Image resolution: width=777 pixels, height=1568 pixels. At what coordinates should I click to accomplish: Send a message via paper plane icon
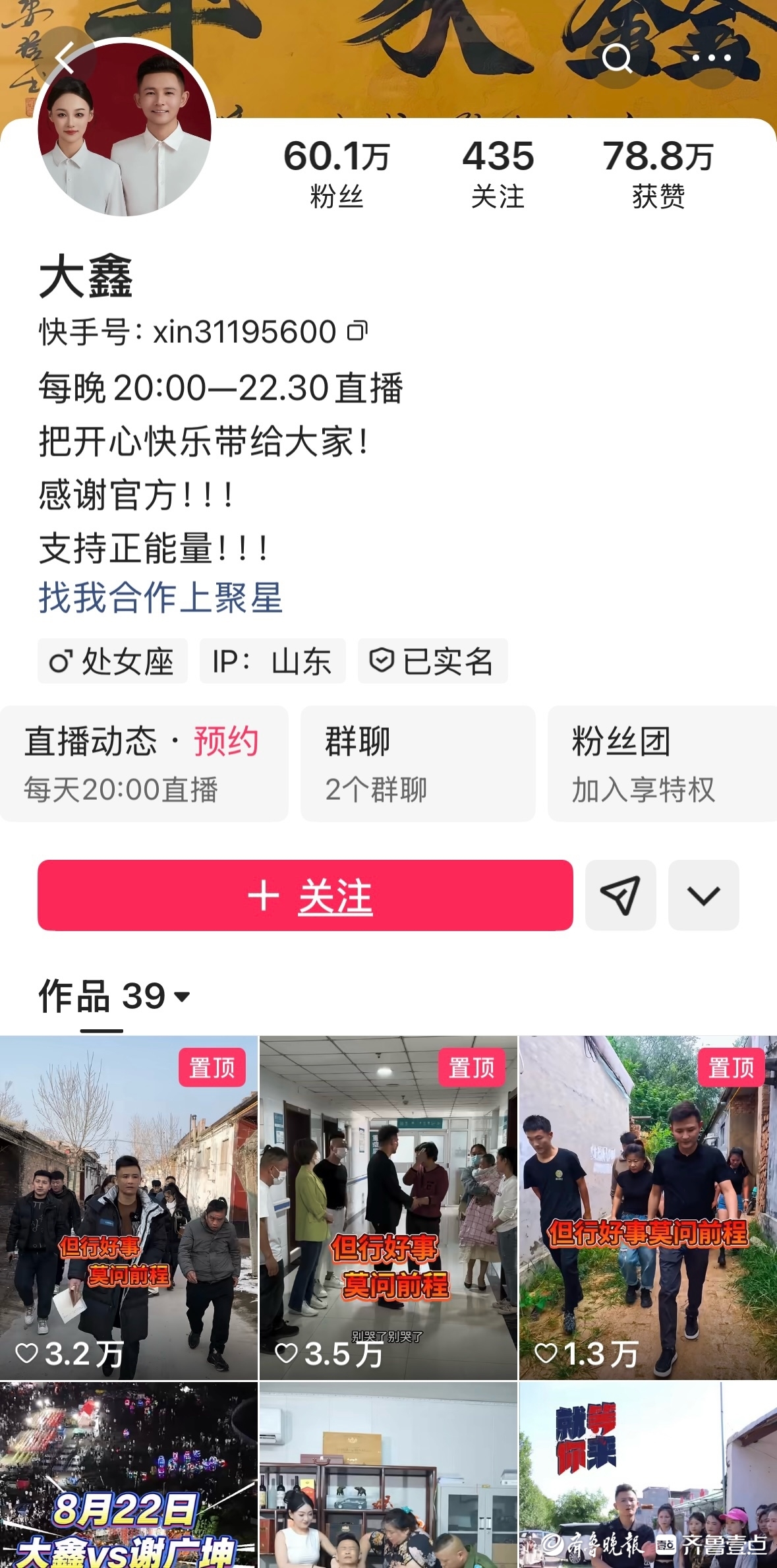coord(620,895)
